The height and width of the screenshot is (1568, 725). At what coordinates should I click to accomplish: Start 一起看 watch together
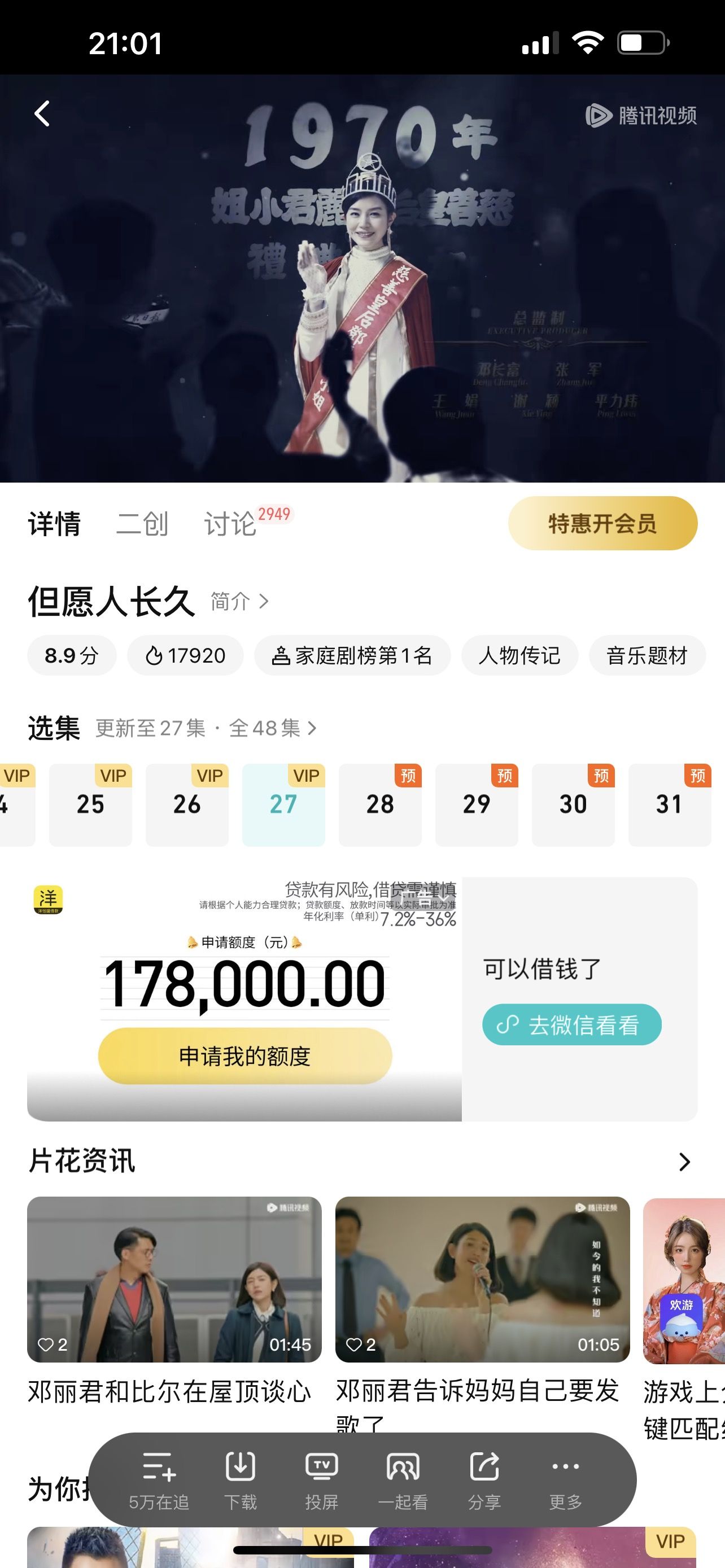403,1481
